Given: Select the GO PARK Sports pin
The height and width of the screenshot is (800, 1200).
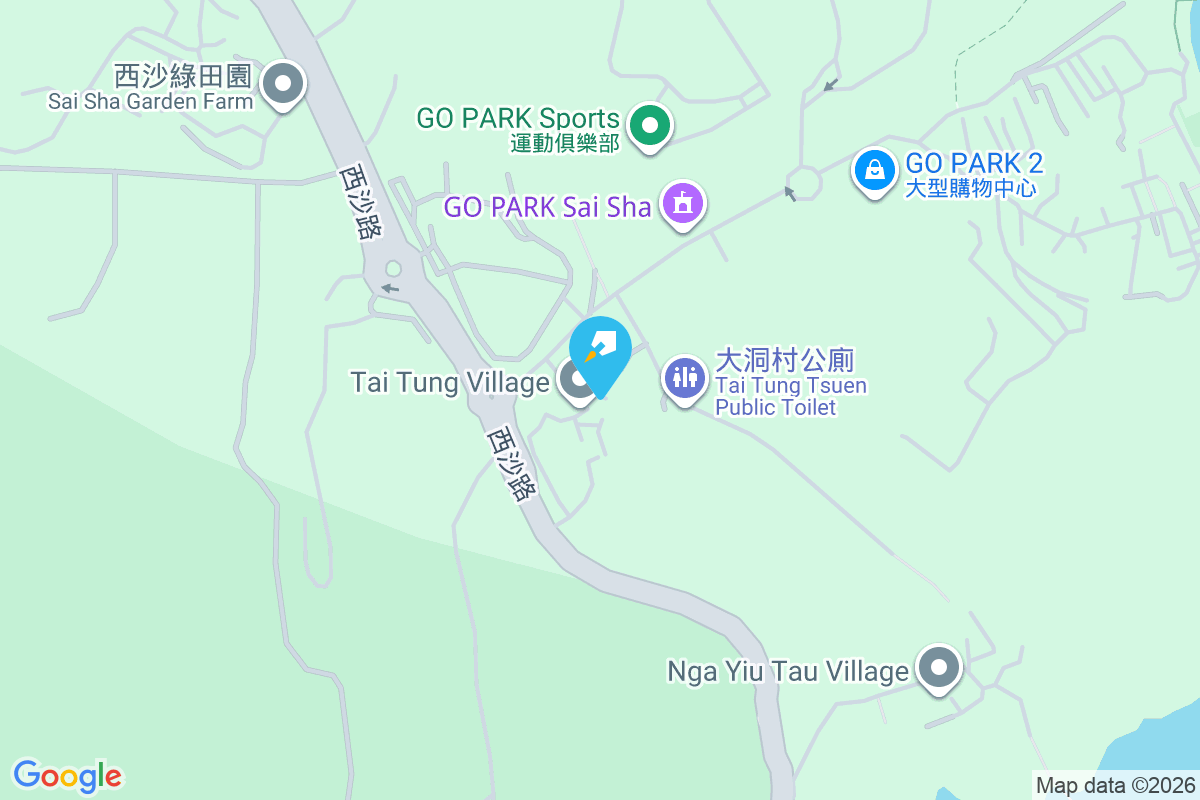Looking at the screenshot, I should (651, 126).
